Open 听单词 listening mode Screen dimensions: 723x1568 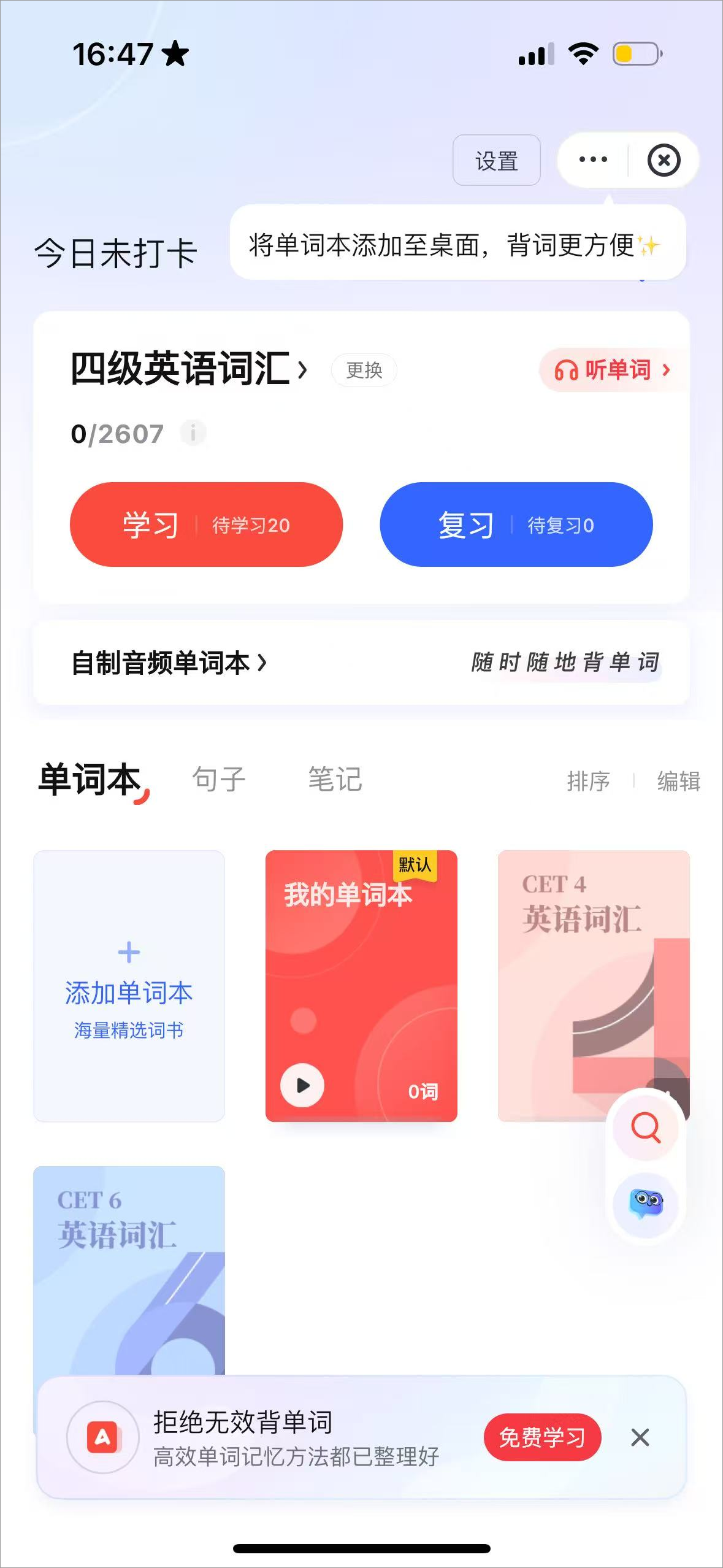pyautogui.click(x=611, y=370)
